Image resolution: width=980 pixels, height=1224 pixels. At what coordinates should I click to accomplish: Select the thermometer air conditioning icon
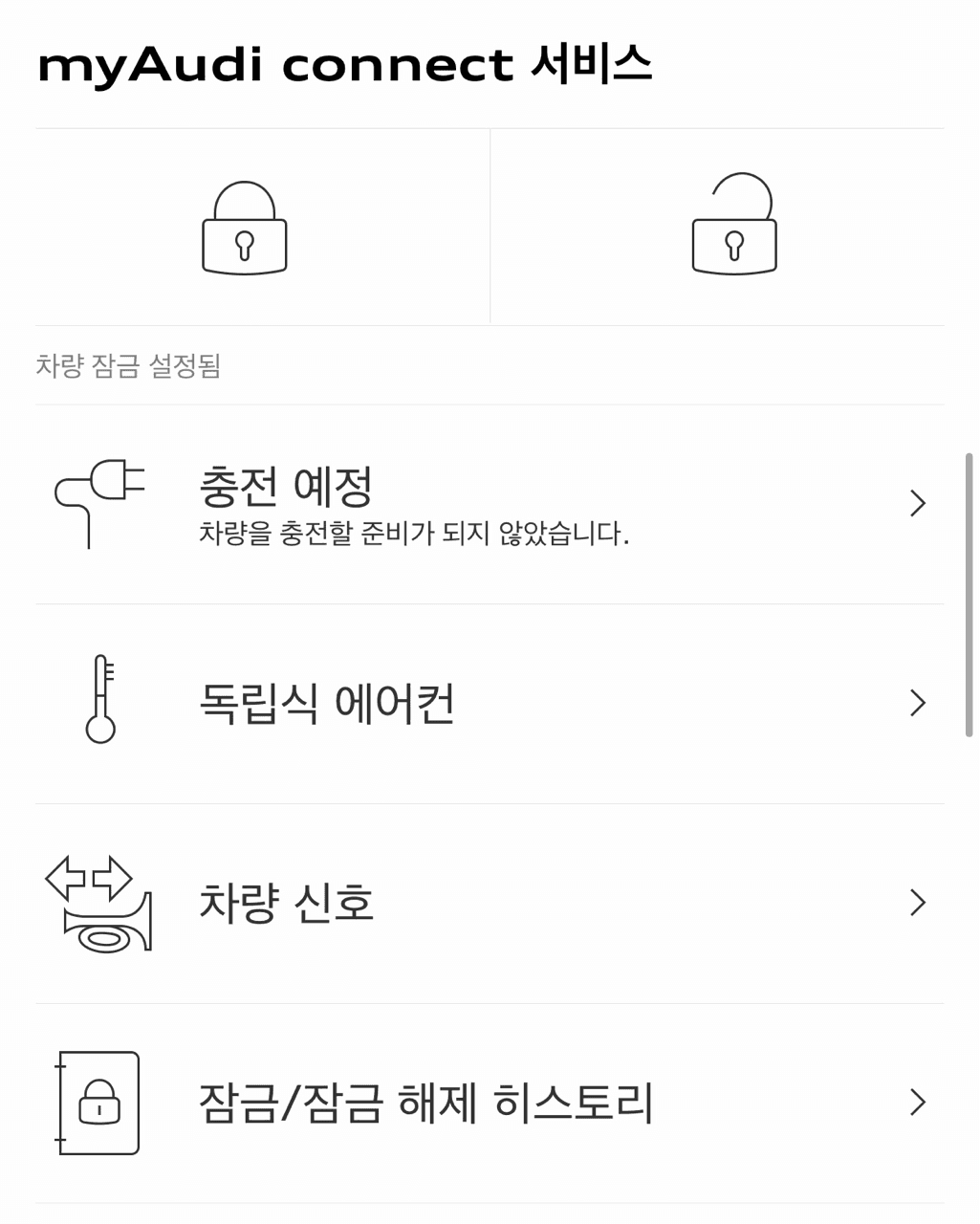pyautogui.click(x=99, y=698)
